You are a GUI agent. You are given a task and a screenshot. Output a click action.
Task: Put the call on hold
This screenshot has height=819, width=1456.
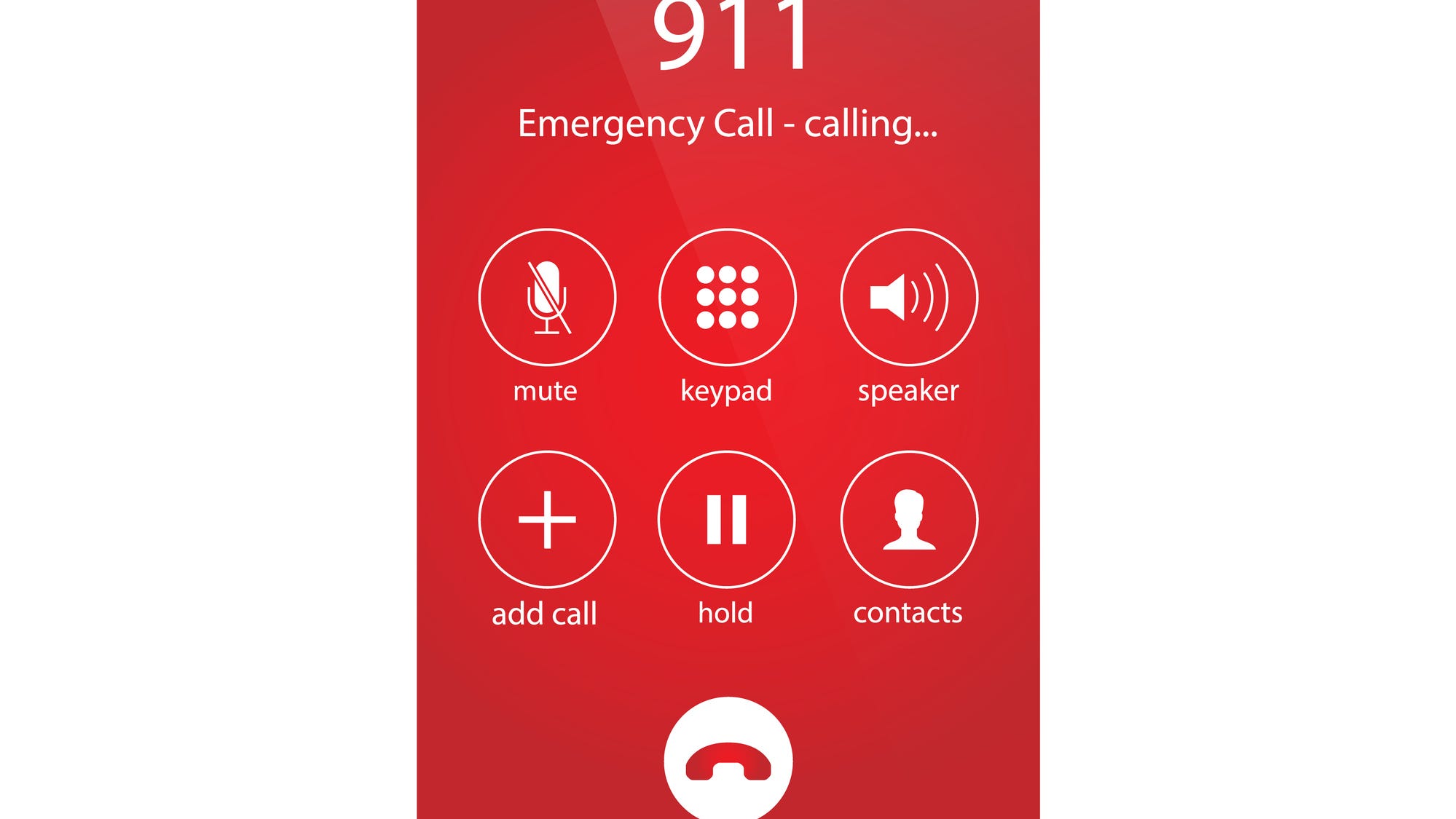click(726, 519)
